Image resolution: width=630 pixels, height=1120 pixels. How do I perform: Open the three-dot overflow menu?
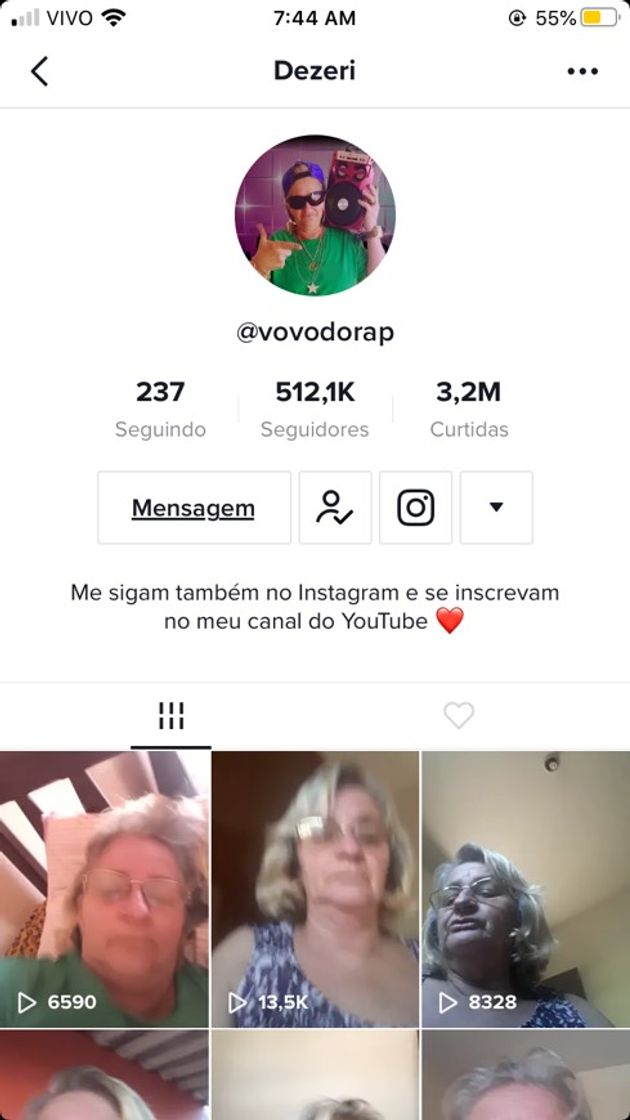[582, 71]
